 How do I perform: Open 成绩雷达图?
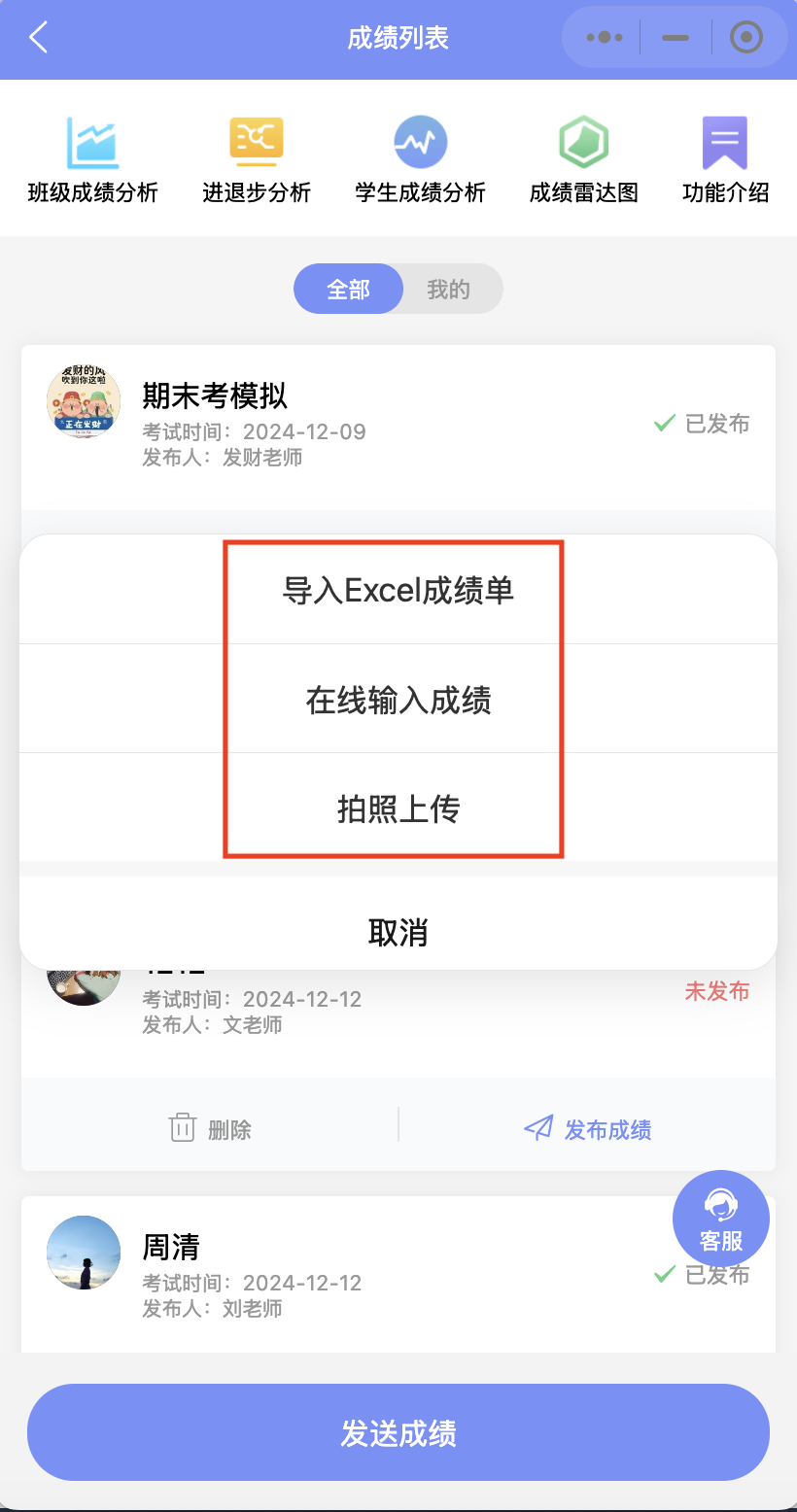coord(583,160)
